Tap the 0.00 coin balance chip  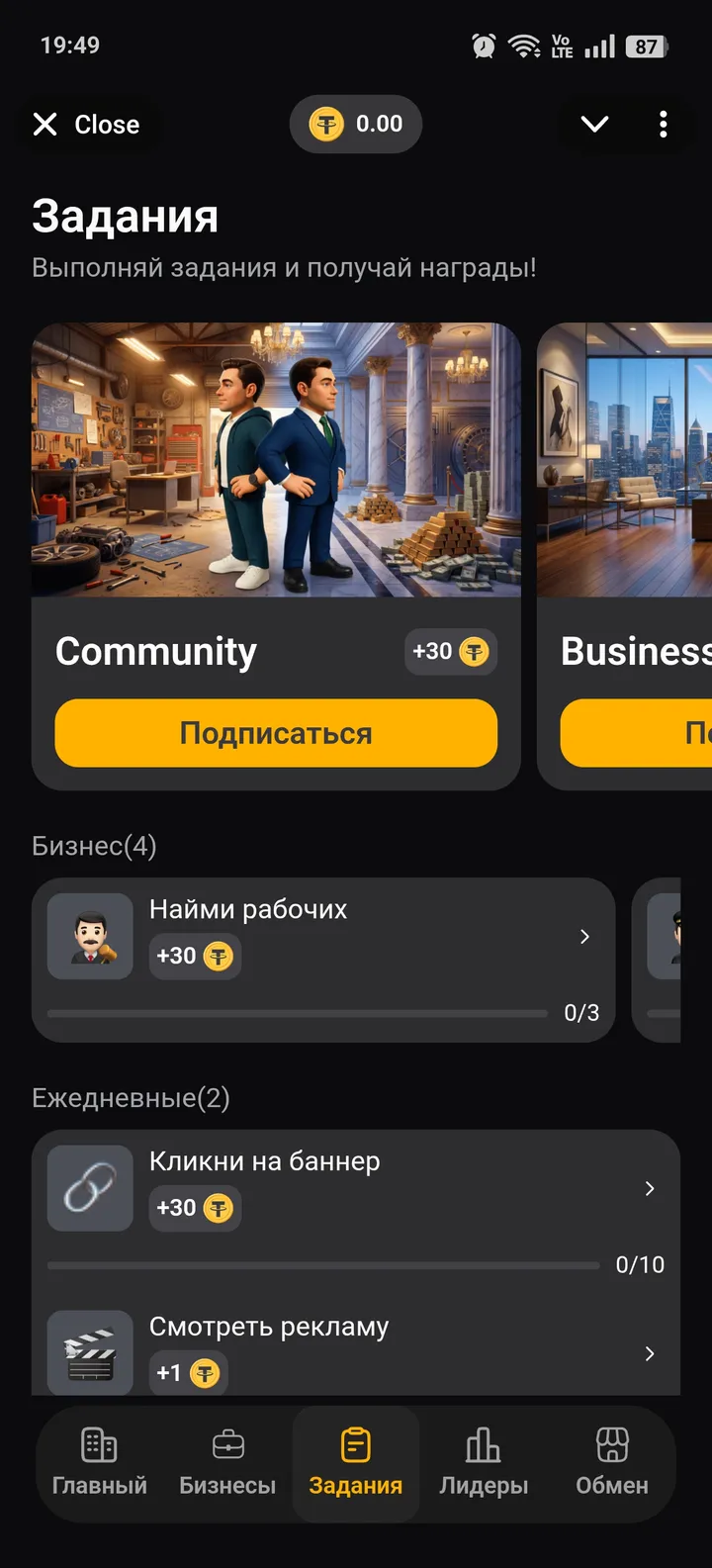coord(356,125)
